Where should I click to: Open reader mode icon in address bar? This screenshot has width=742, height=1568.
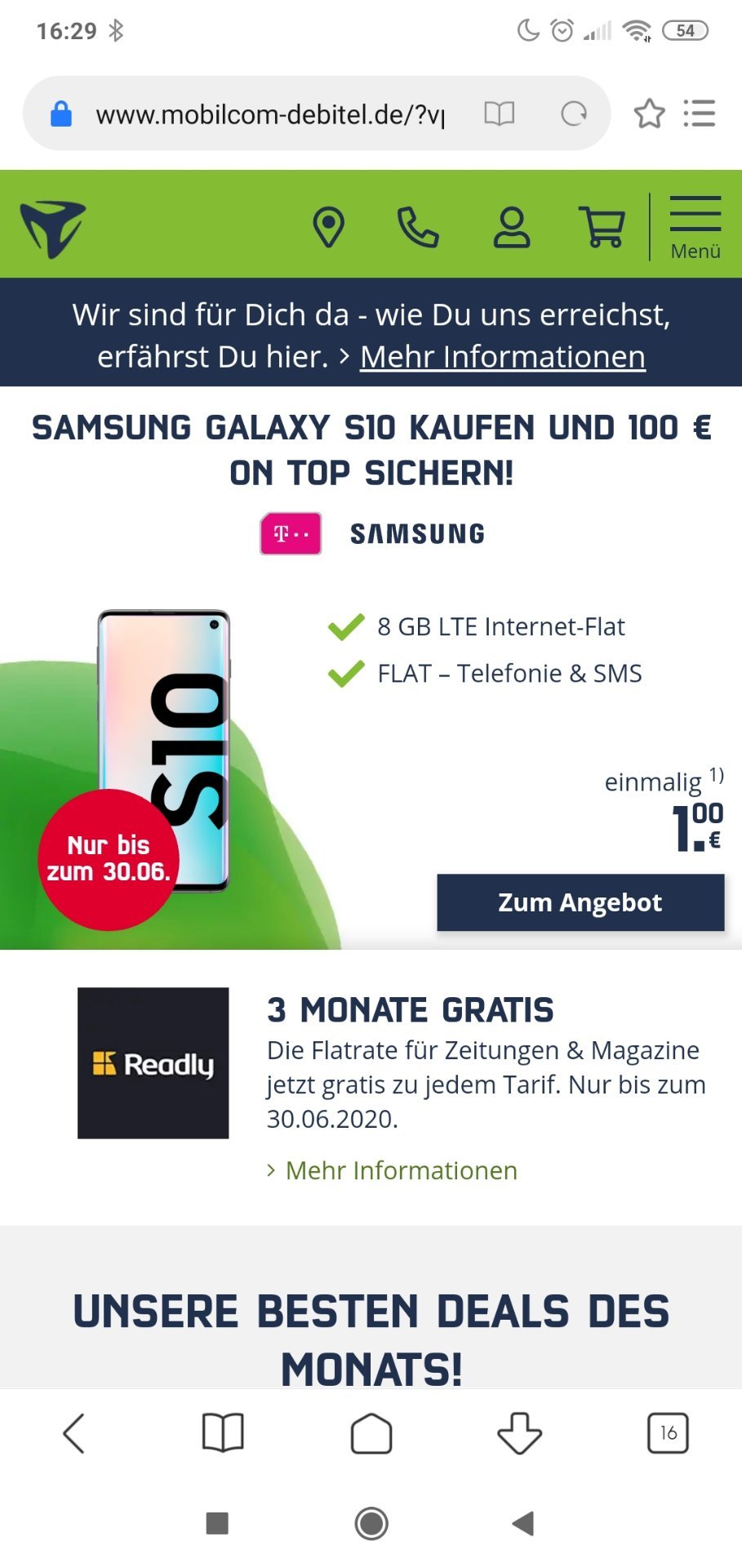(x=499, y=114)
